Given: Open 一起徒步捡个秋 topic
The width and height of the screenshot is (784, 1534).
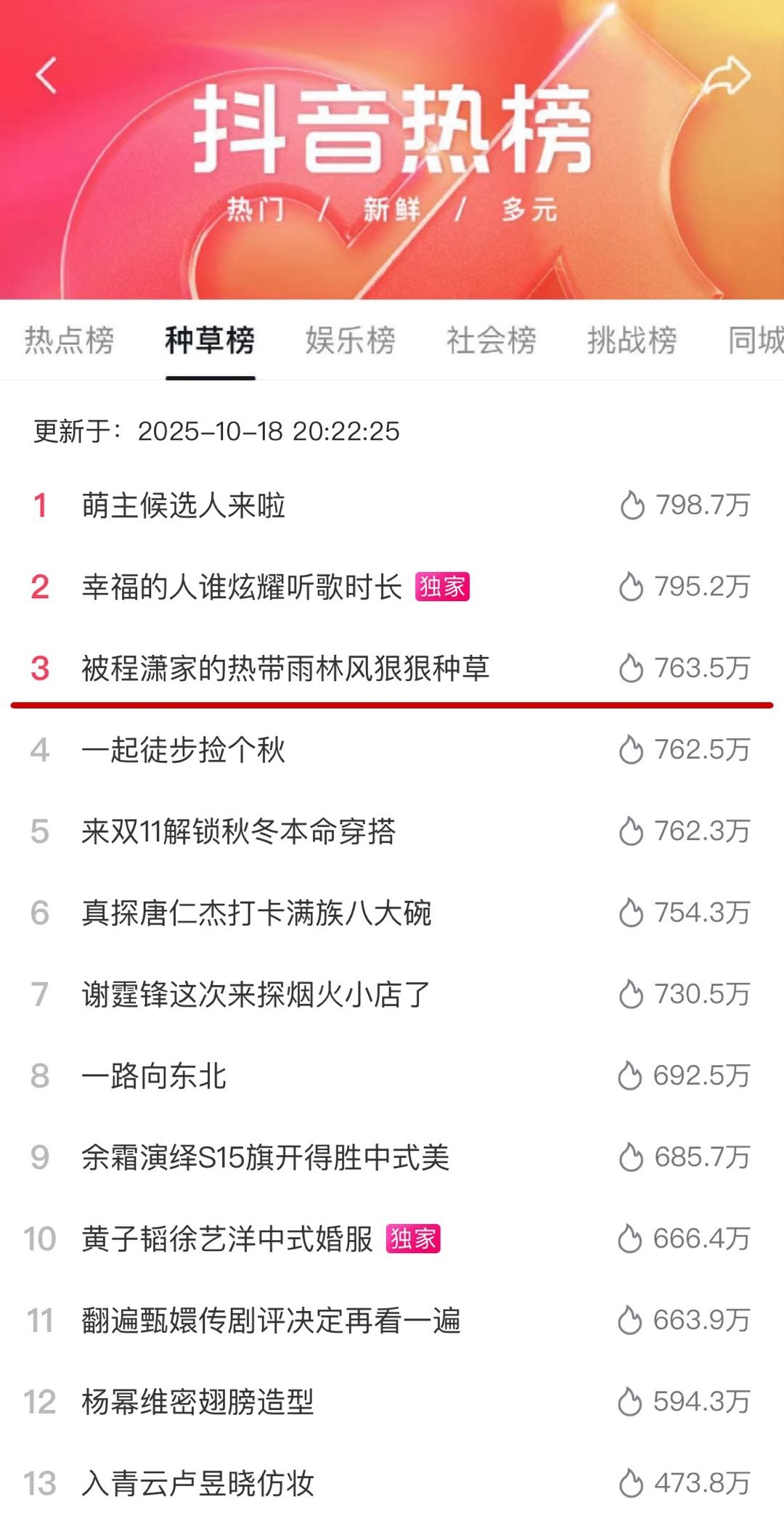Looking at the screenshot, I should point(183,750).
